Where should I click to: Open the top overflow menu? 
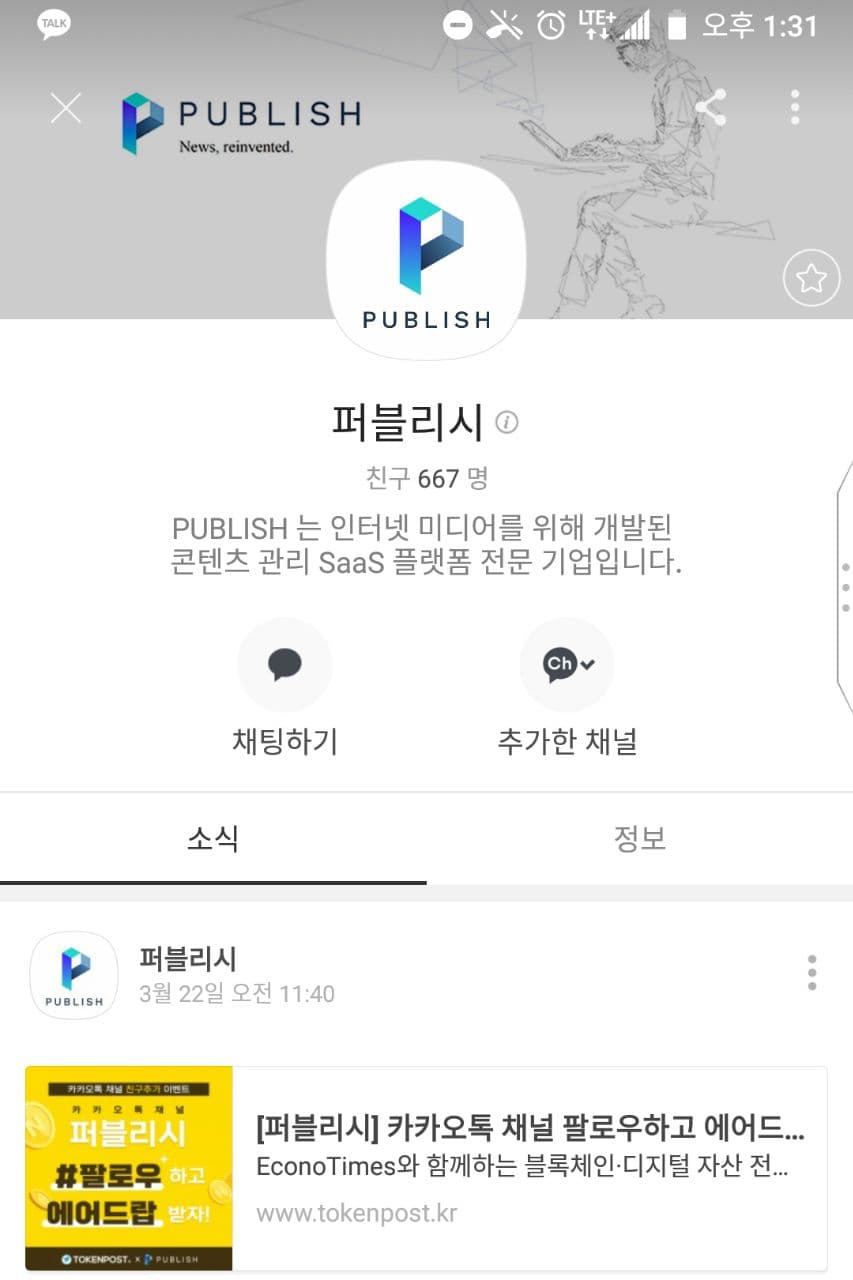click(x=795, y=107)
